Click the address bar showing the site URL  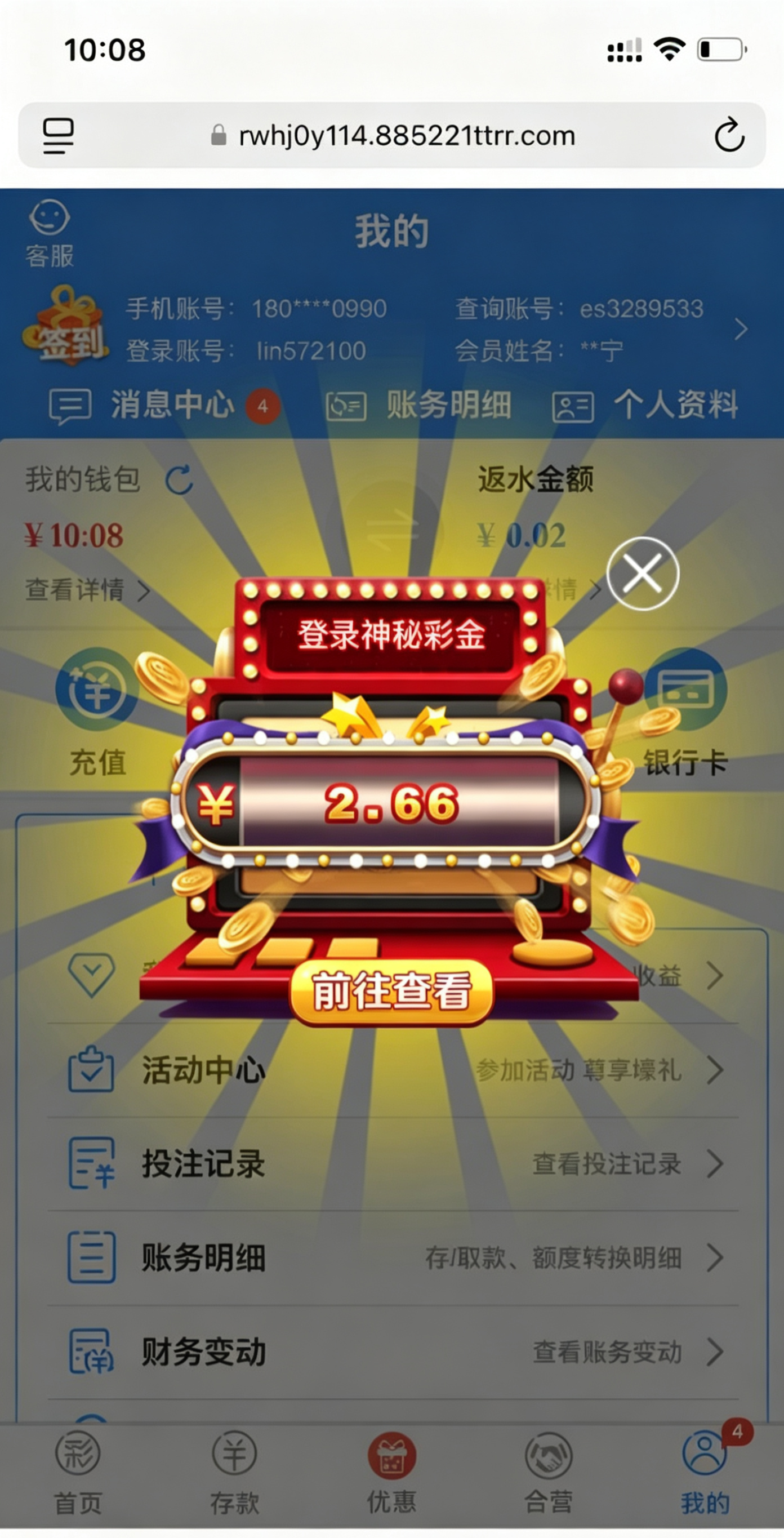pyautogui.click(x=393, y=135)
